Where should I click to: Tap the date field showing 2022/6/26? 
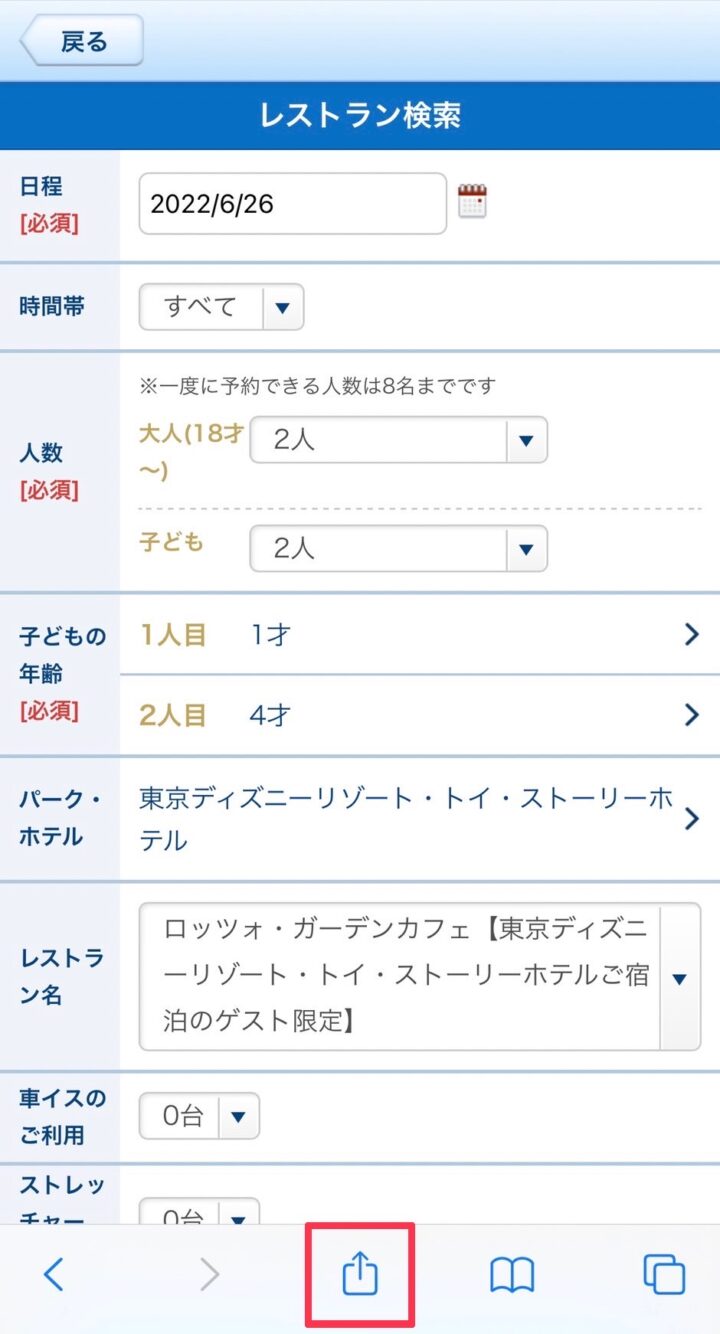291,203
